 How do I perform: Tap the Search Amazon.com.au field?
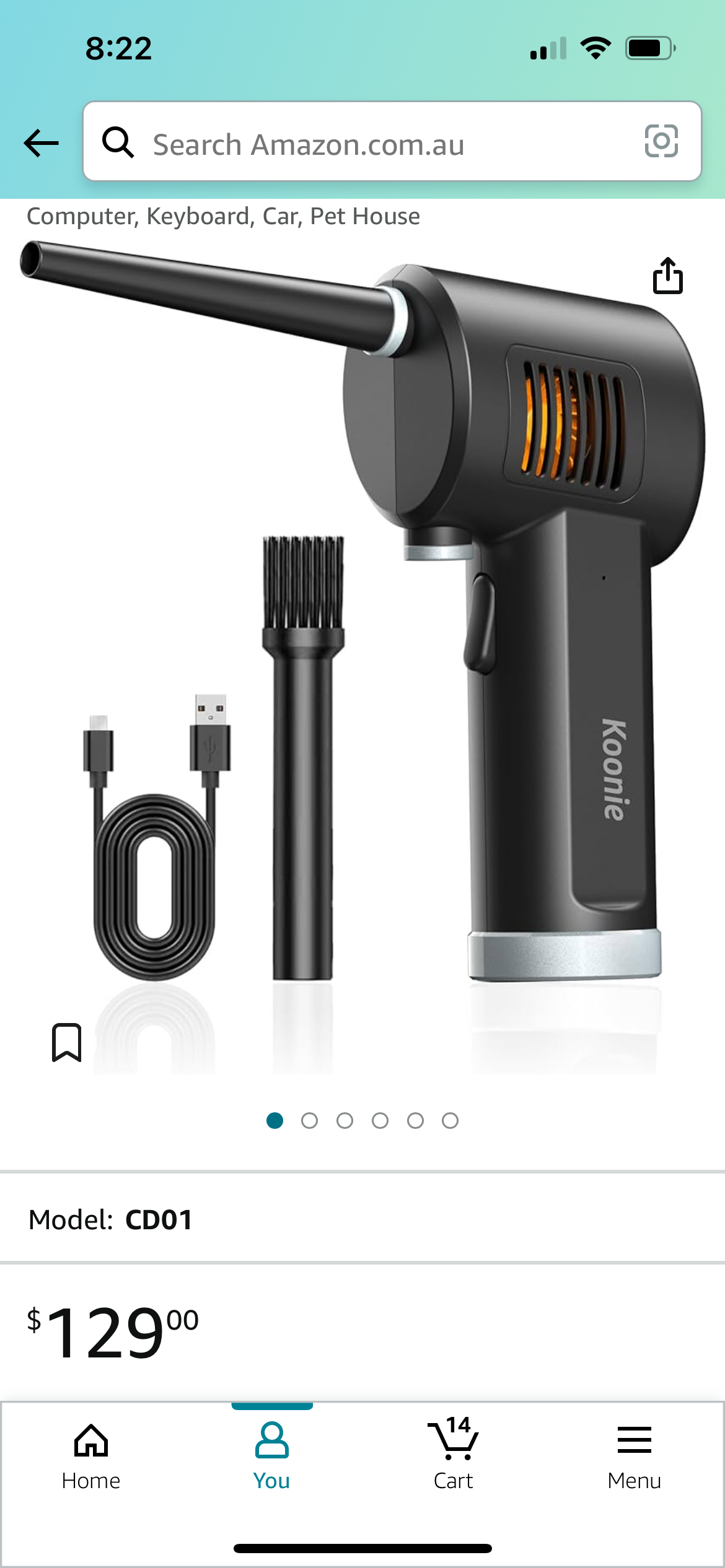[372, 143]
